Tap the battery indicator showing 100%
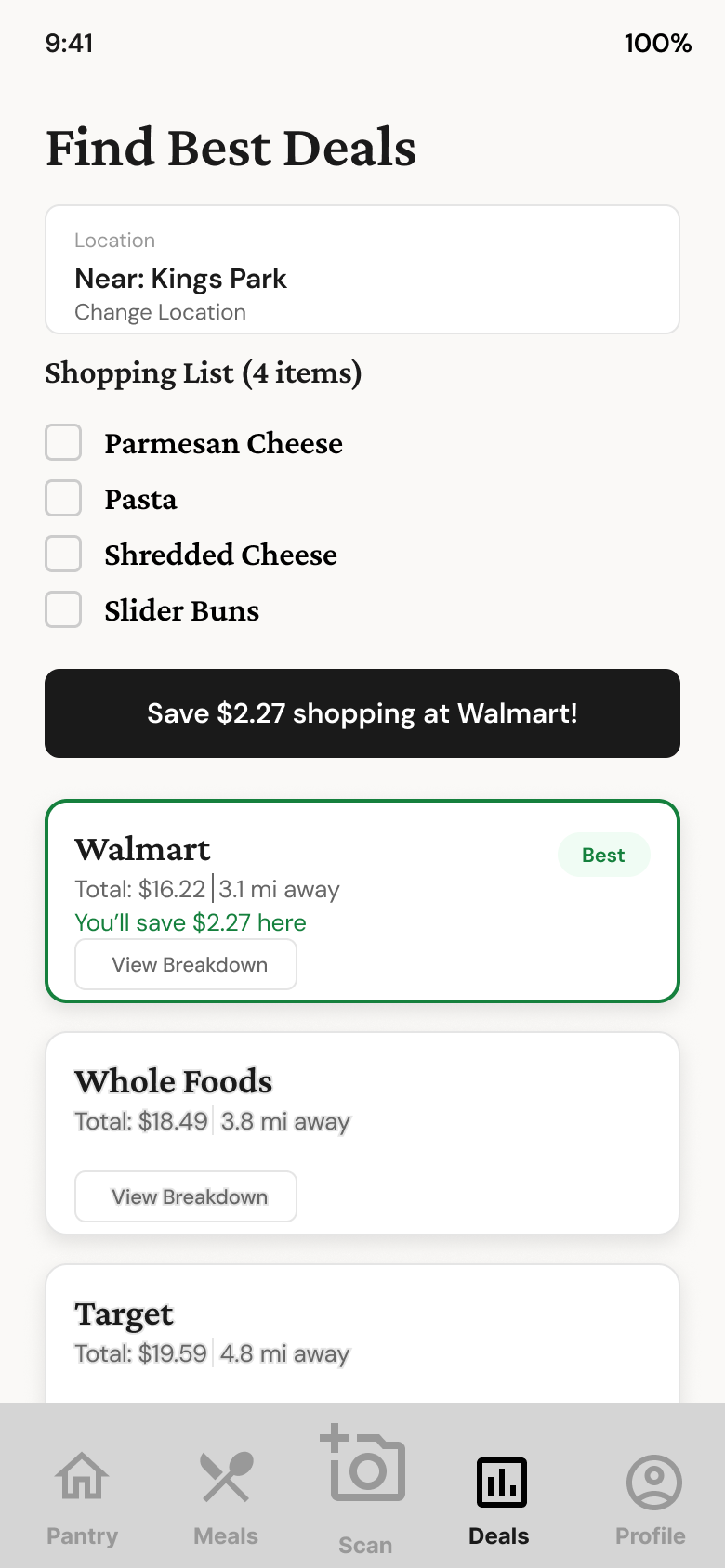 click(658, 44)
